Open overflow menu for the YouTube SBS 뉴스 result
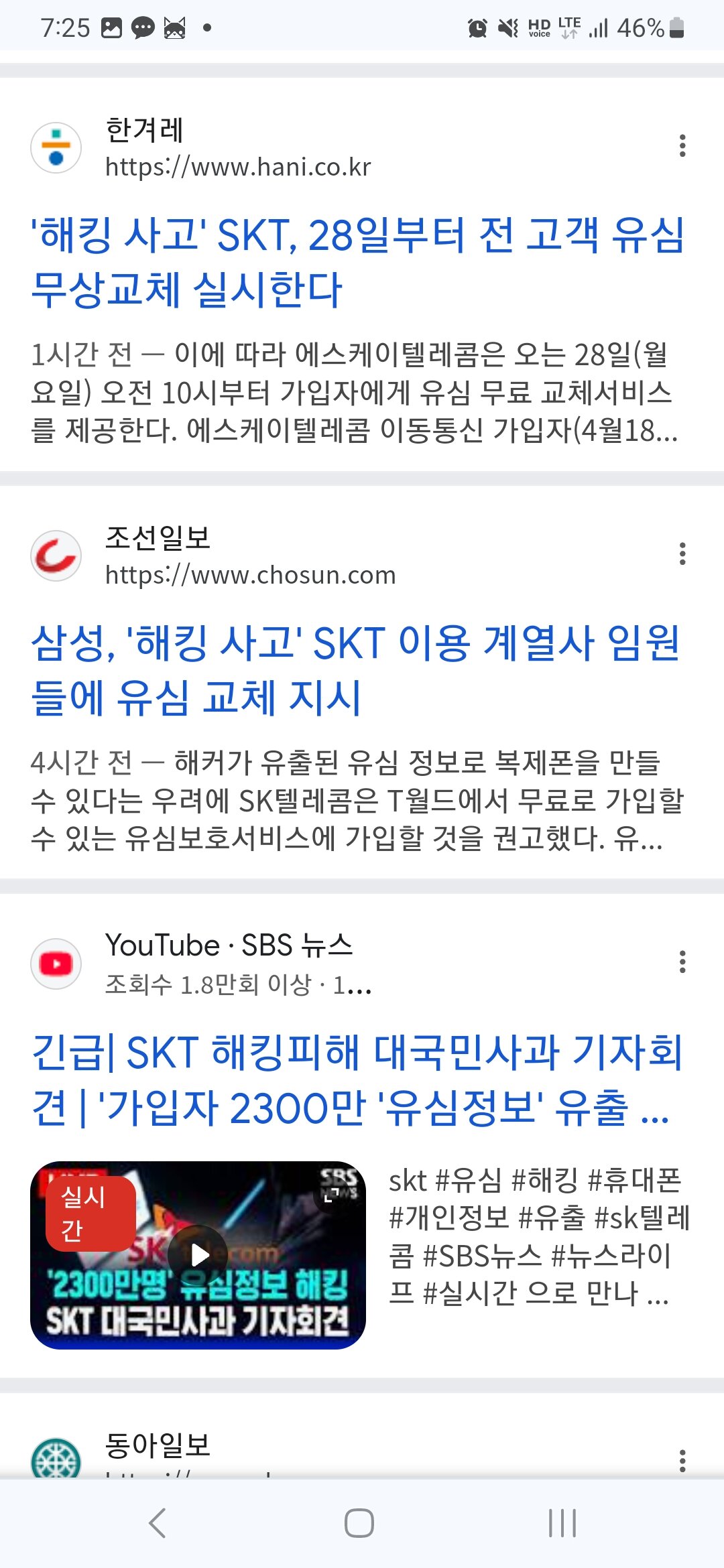Screen dimensions: 724x1568 682,962
